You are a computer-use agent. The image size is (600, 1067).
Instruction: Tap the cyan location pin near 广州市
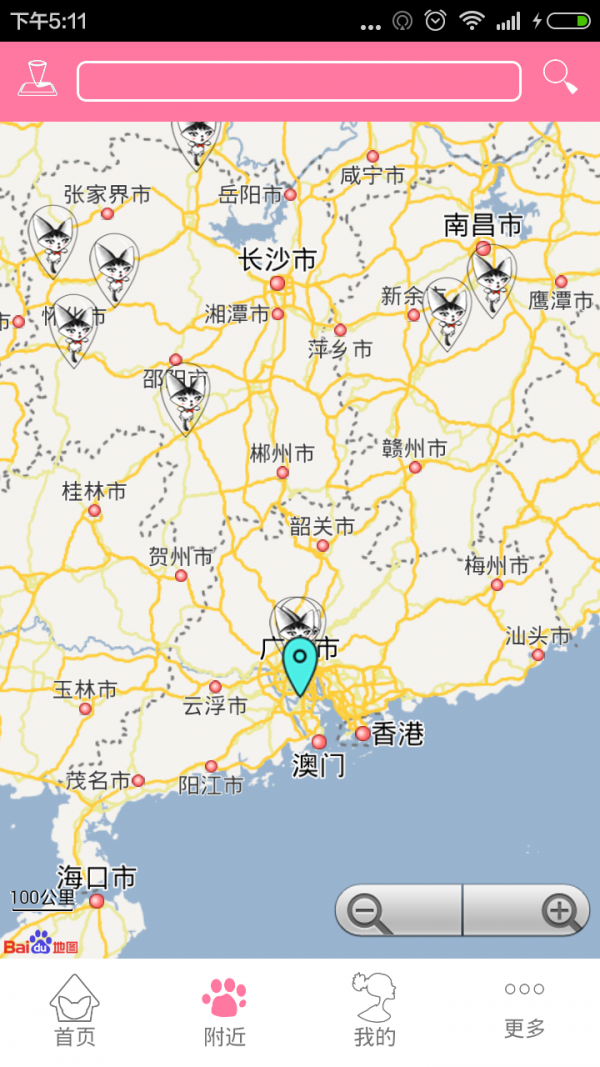click(300, 664)
